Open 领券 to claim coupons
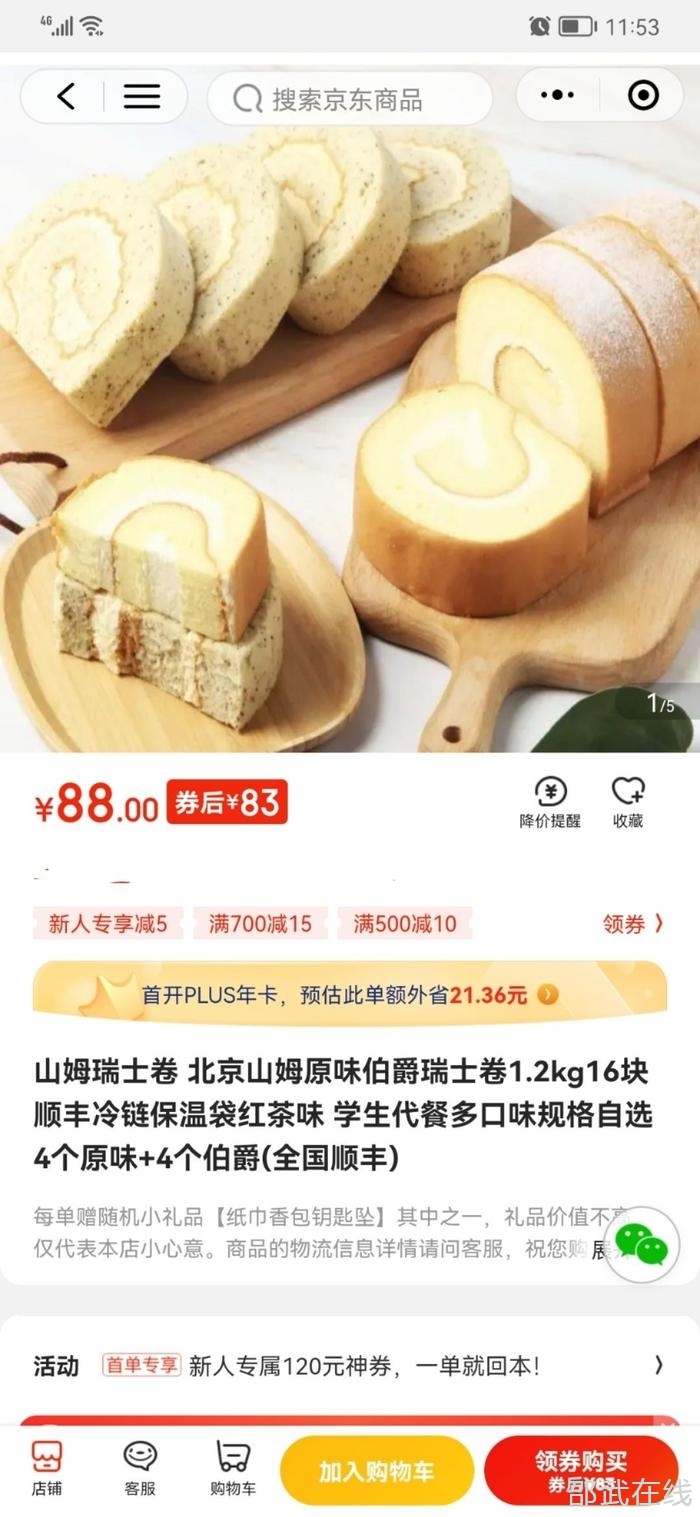 (632, 924)
